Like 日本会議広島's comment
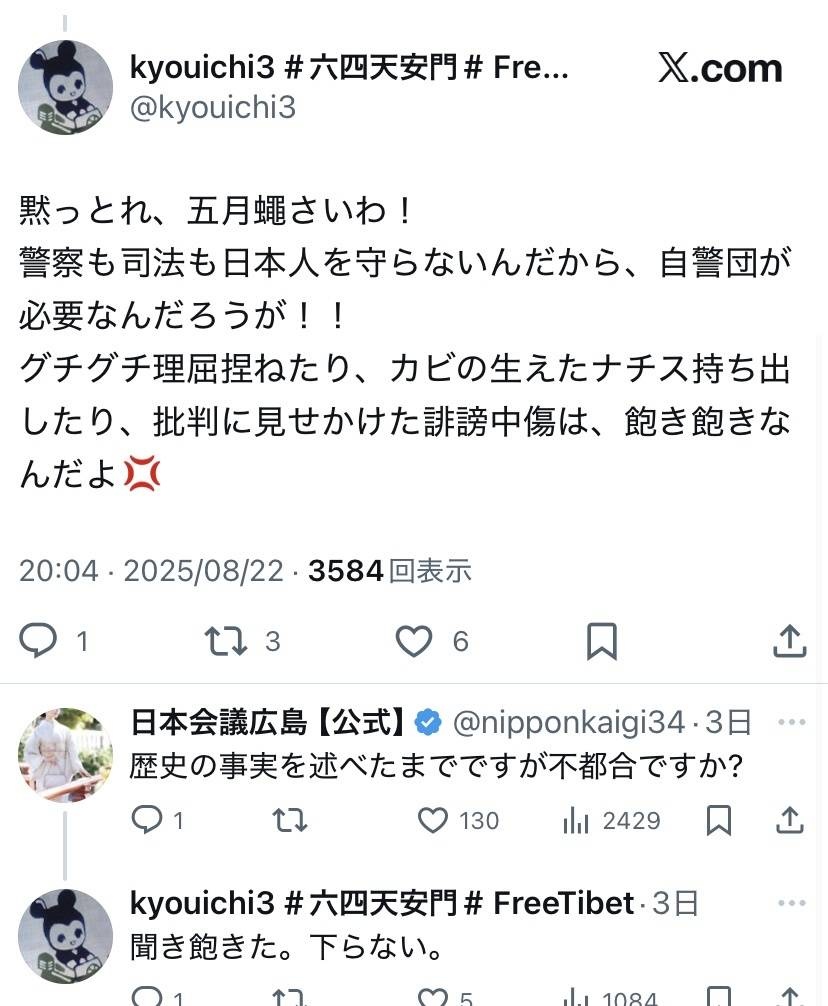Image resolution: width=828 pixels, height=1006 pixels. (x=433, y=821)
